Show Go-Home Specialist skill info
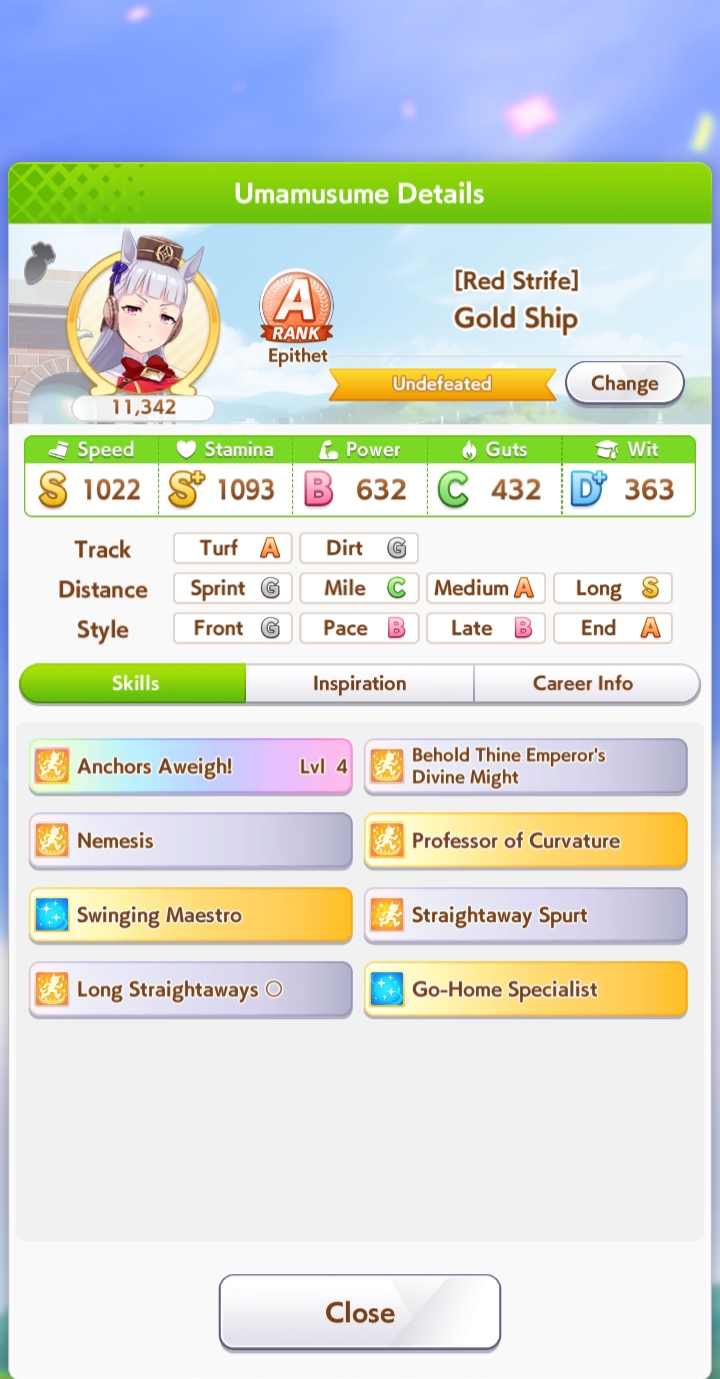This screenshot has height=1379, width=720. (525, 990)
